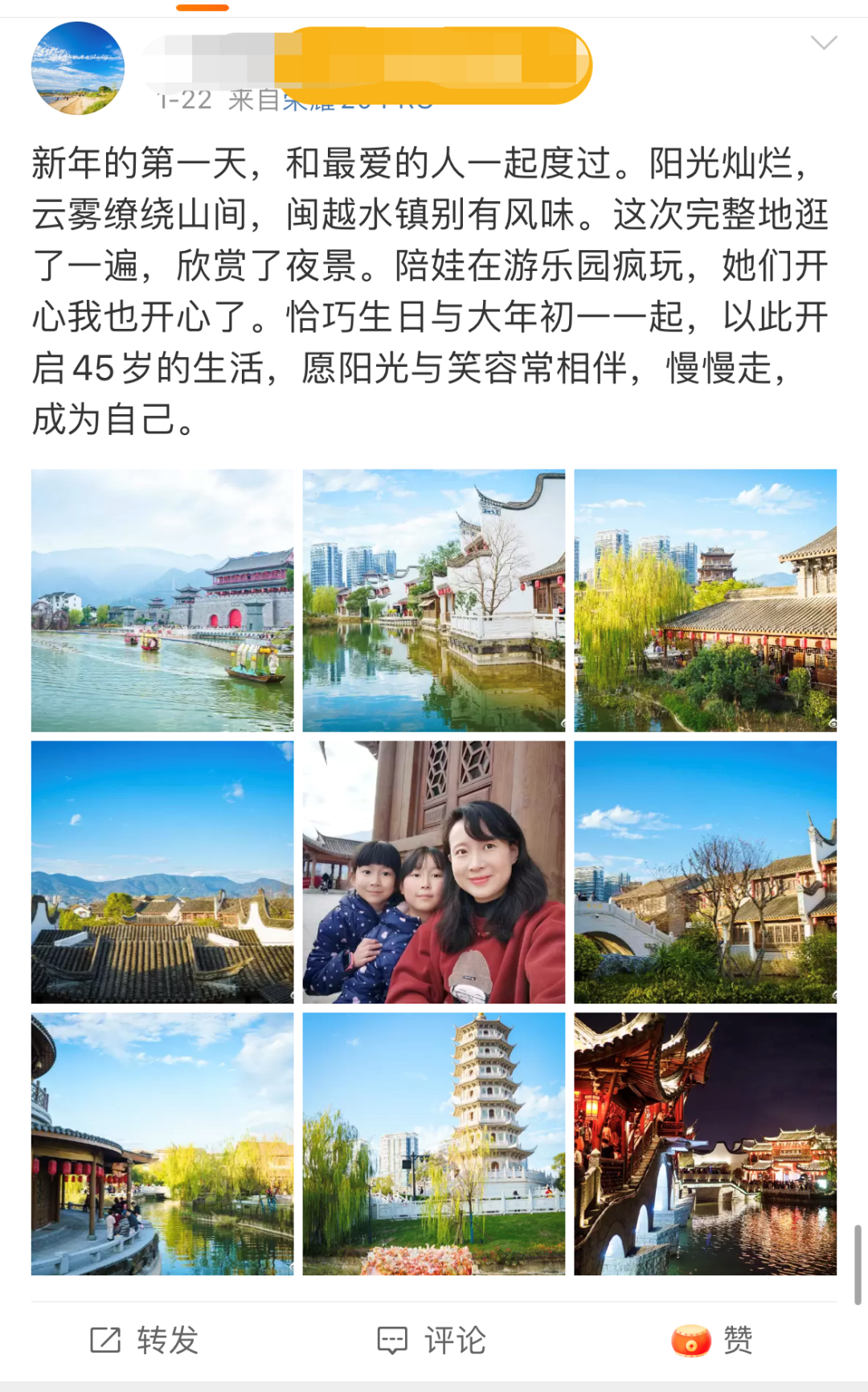This screenshot has height=1392, width=868.
Task: Open the photo of boats near the red gate
Action: coord(162,600)
